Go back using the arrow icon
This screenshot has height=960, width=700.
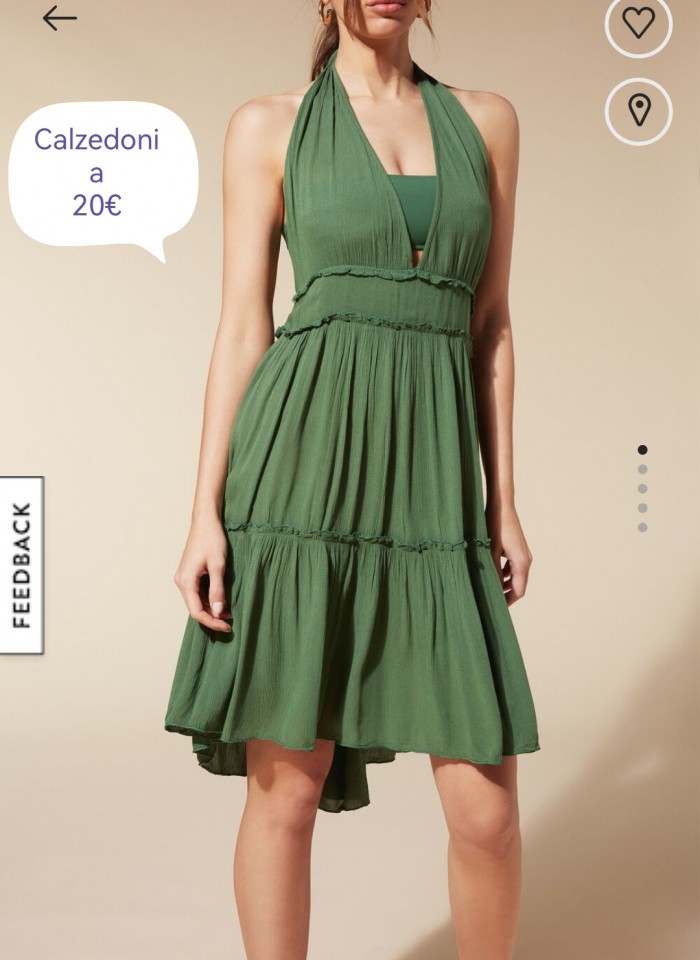pyautogui.click(x=59, y=17)
